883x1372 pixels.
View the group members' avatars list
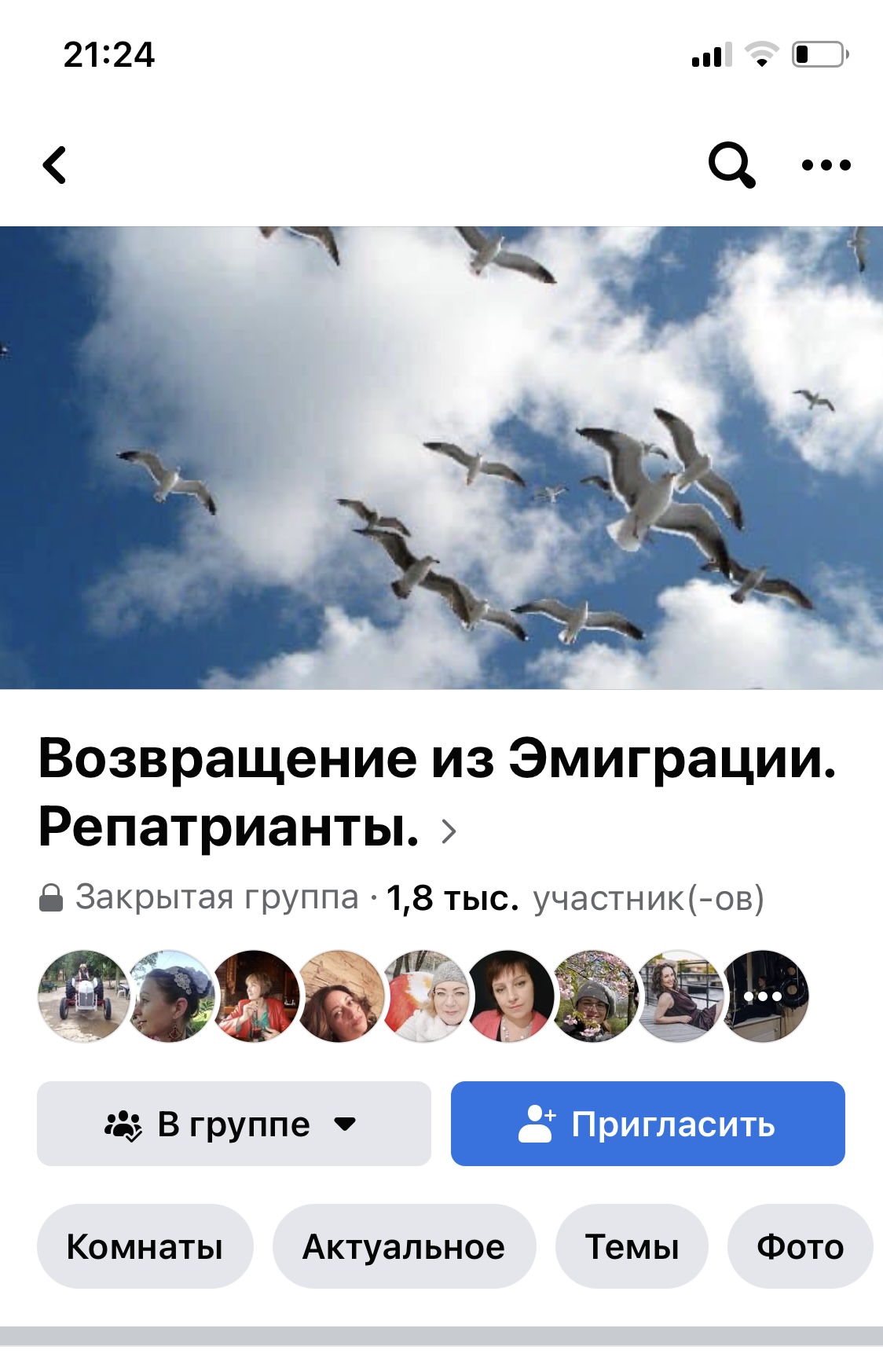click(x=423, y=996)
